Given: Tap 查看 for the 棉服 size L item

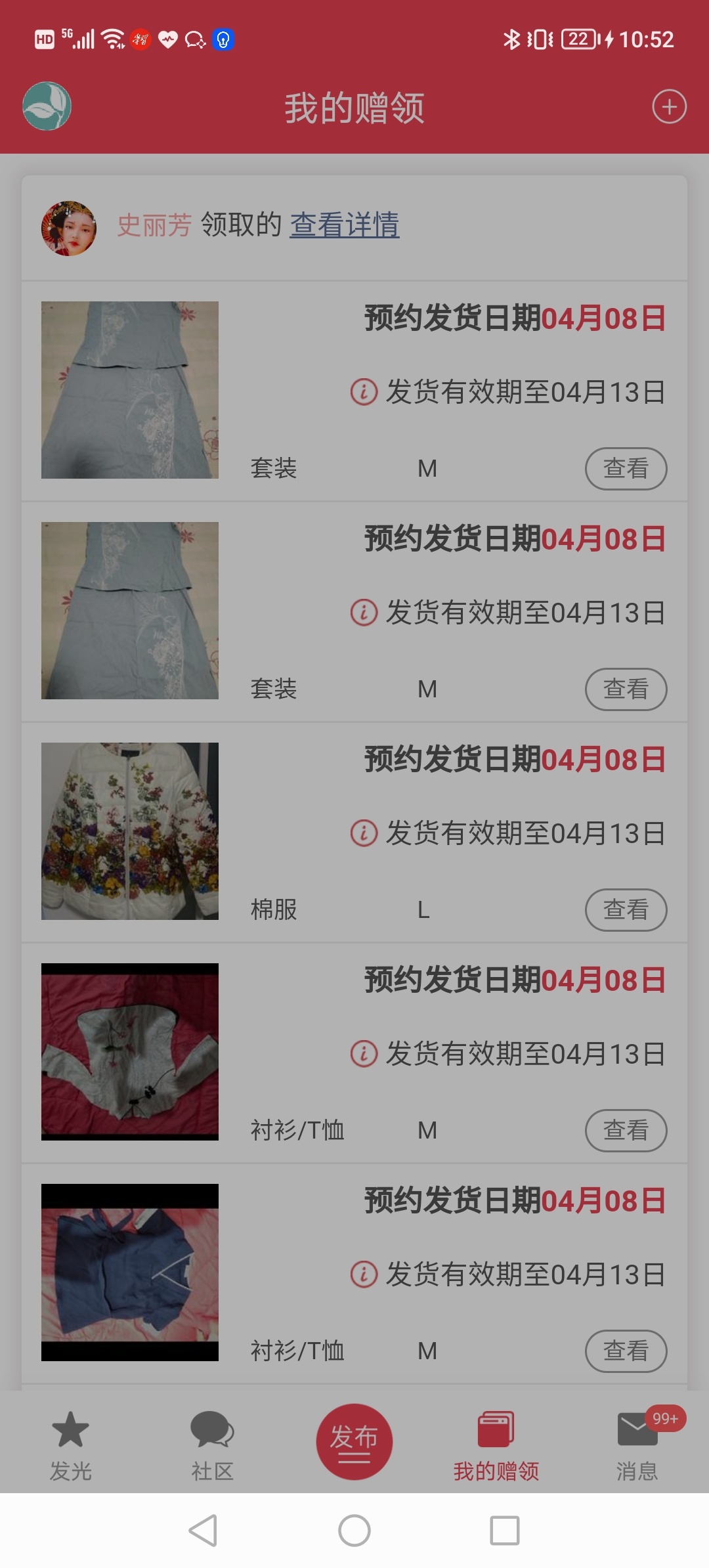Looking at the screenshot, I should click(x=626, y=909).
